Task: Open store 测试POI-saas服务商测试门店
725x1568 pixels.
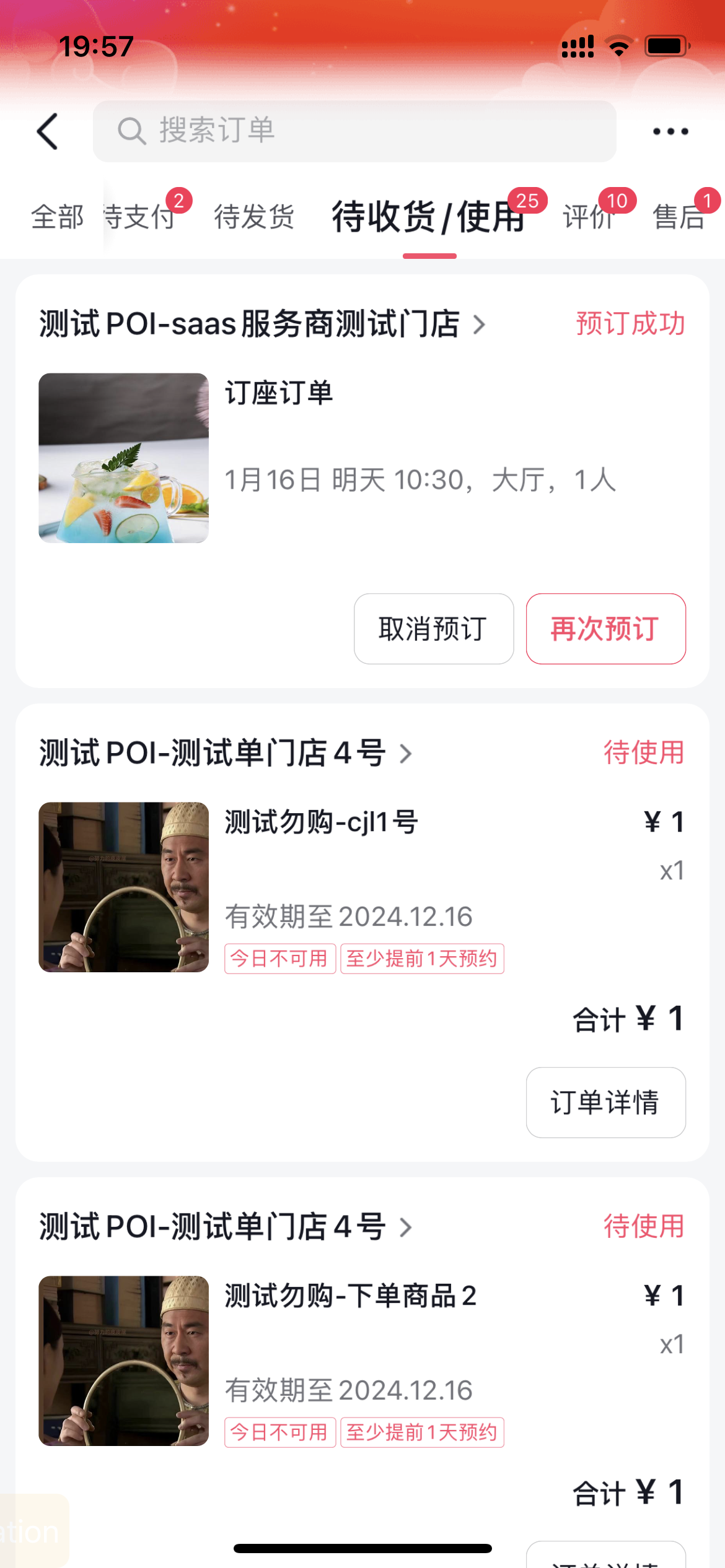Action: pyautogui.click(x=260, y=324)
